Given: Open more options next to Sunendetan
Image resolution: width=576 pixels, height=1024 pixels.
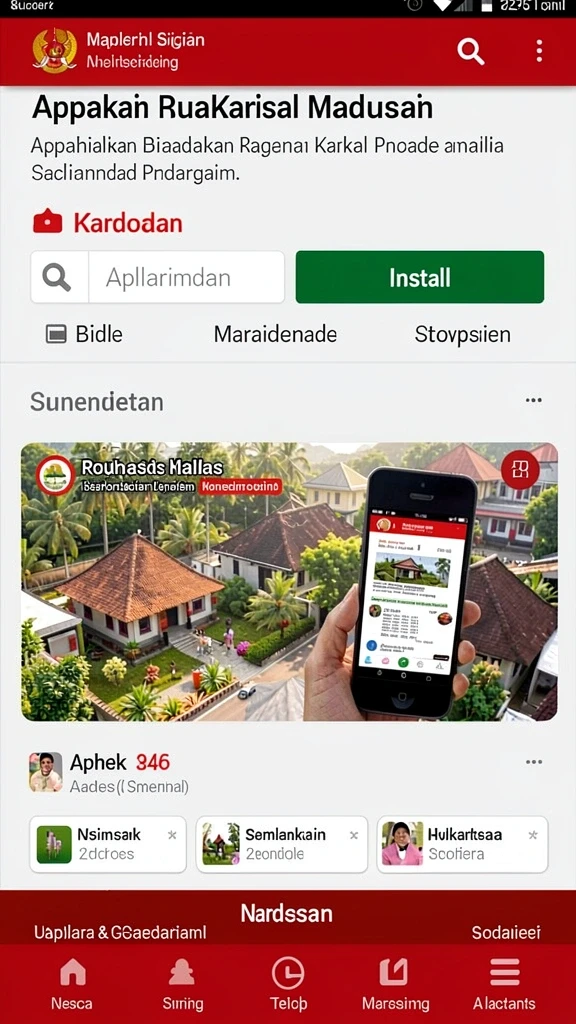Looking at the screenshot, I should point(534,400).
